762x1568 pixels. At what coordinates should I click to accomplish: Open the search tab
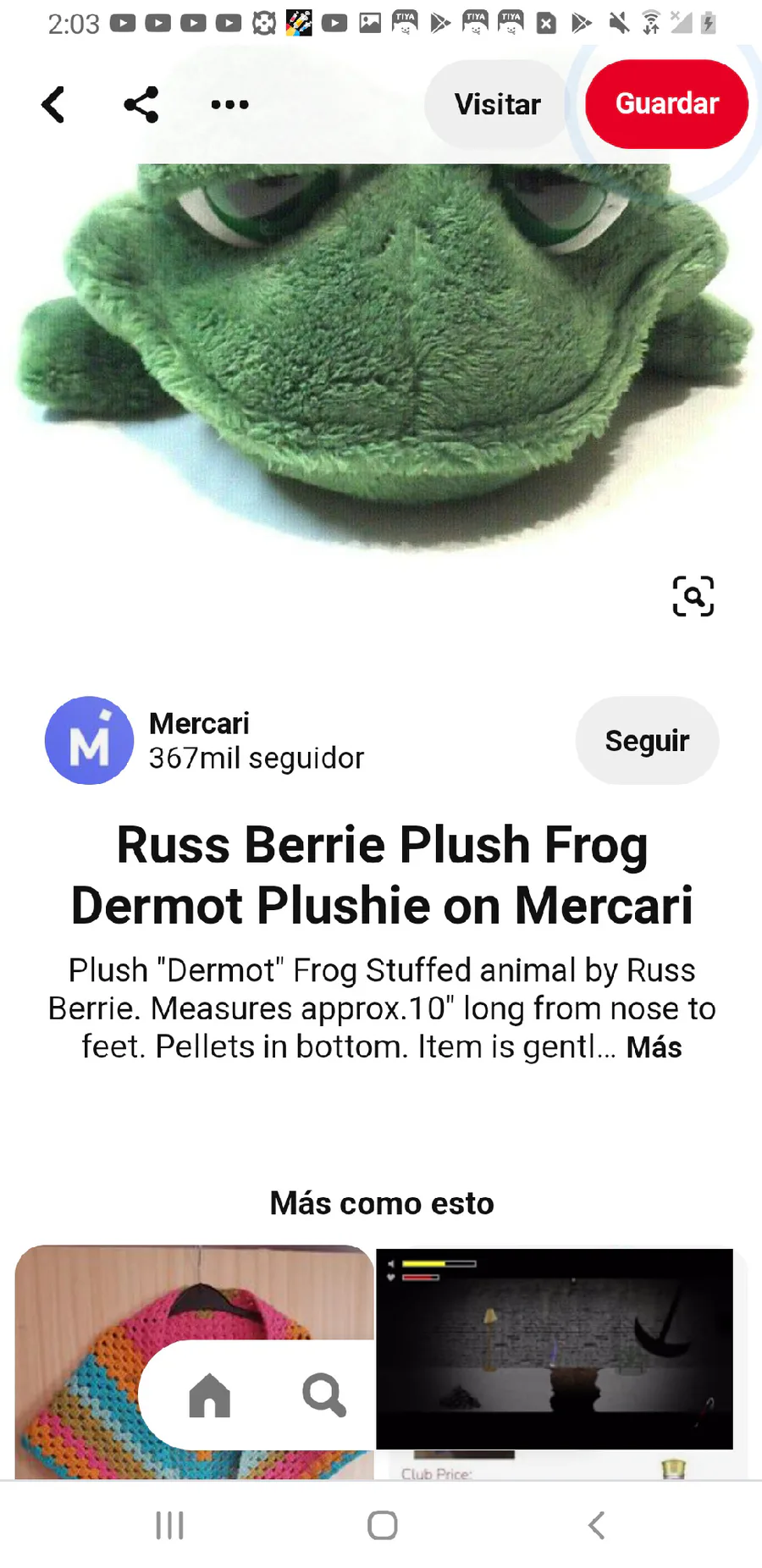324,1395
